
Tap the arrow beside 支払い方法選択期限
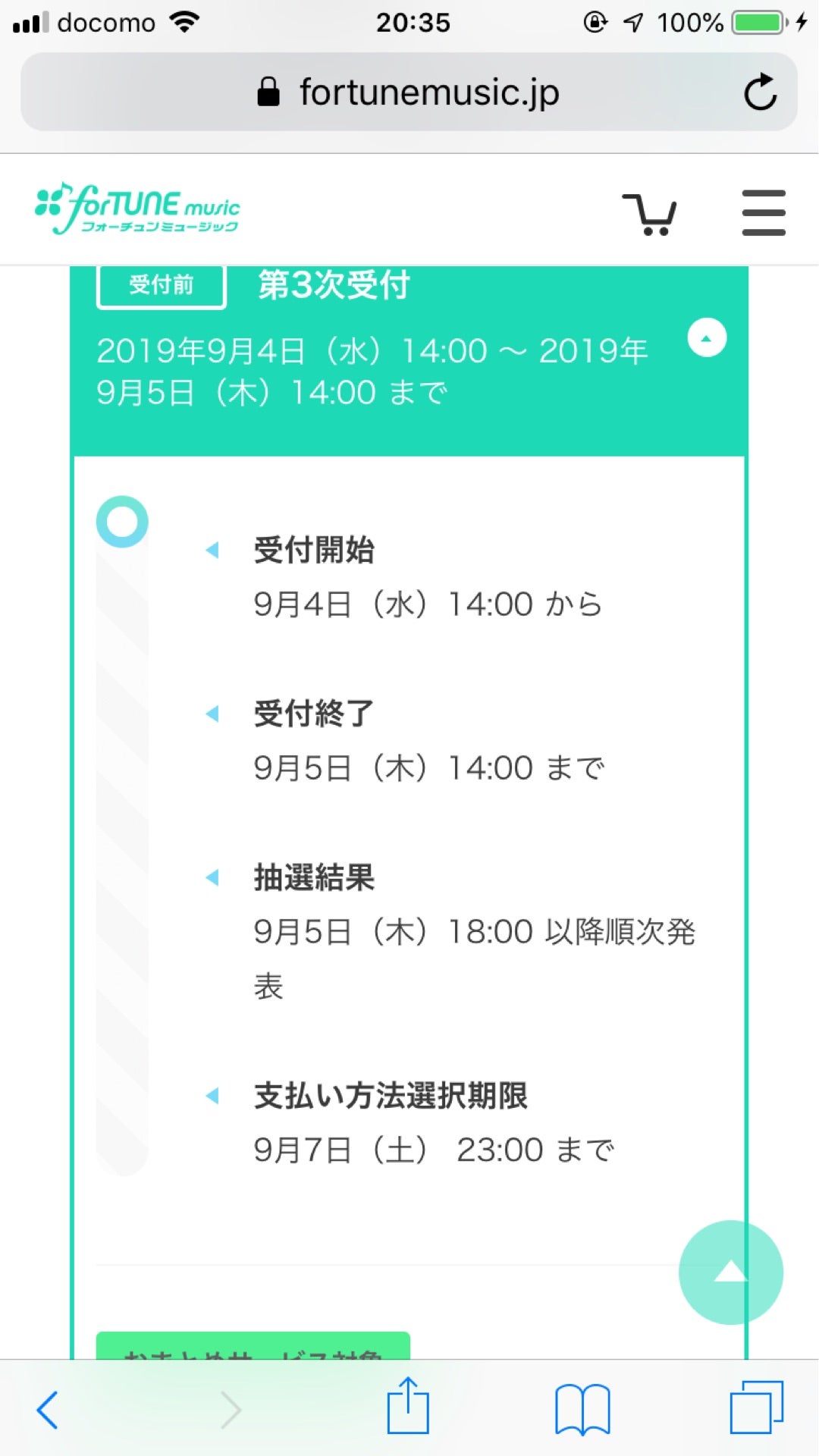[x=214, y=1095]
